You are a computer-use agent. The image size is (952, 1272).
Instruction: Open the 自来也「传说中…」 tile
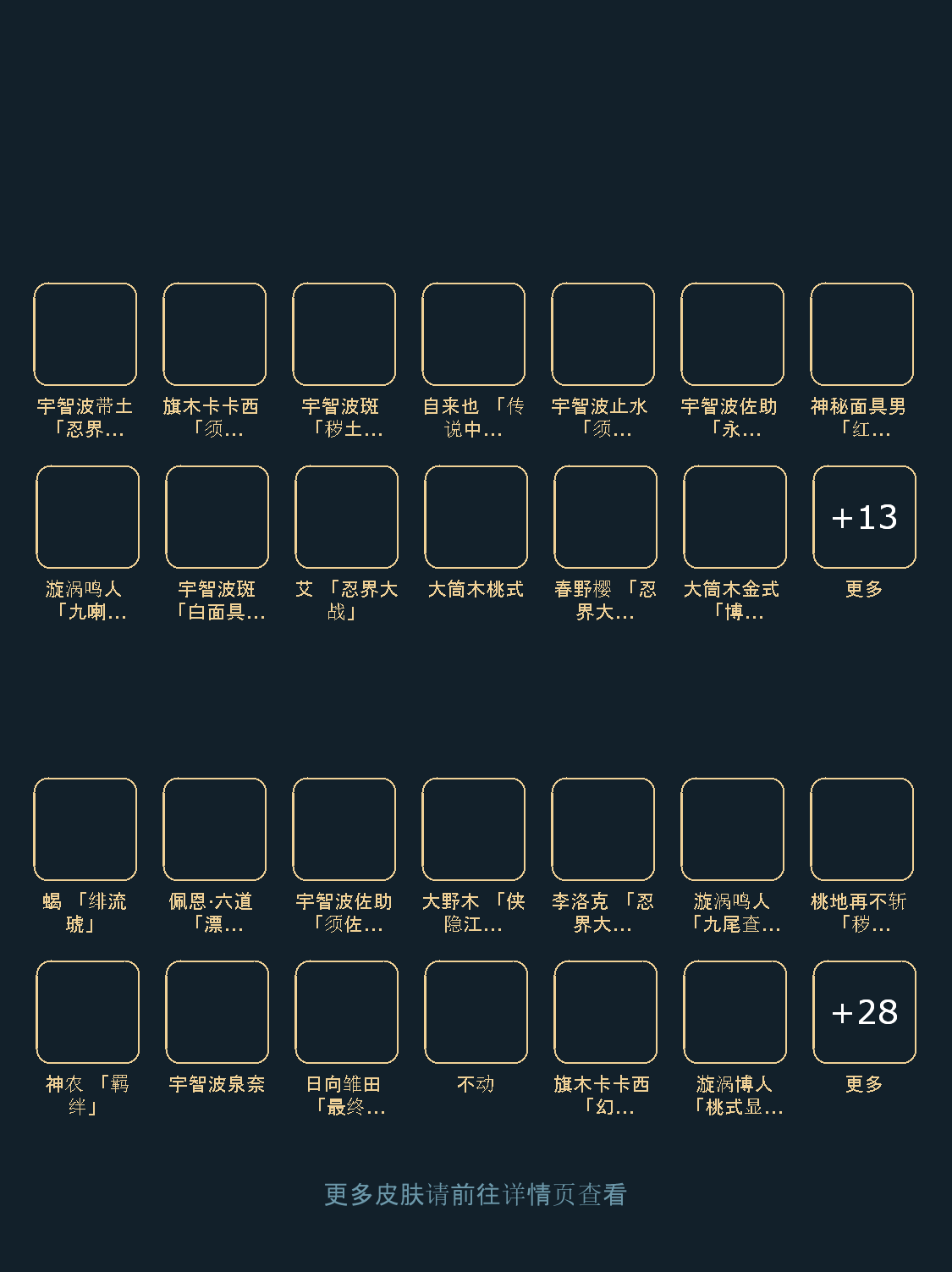(x=473, y=334)
